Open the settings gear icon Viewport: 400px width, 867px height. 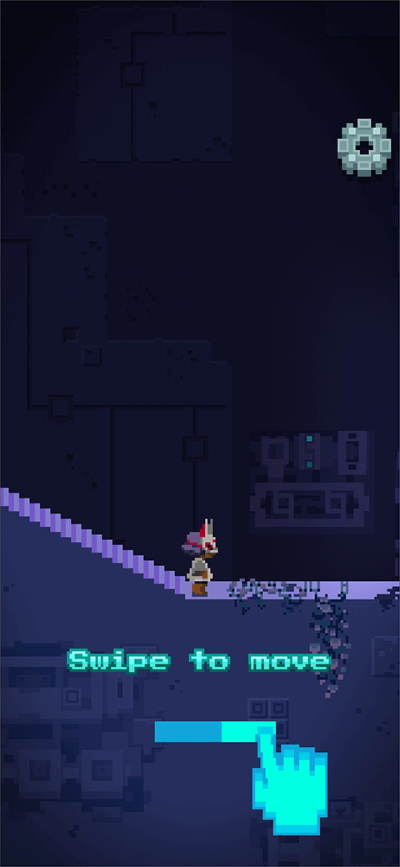pos(364,147)
